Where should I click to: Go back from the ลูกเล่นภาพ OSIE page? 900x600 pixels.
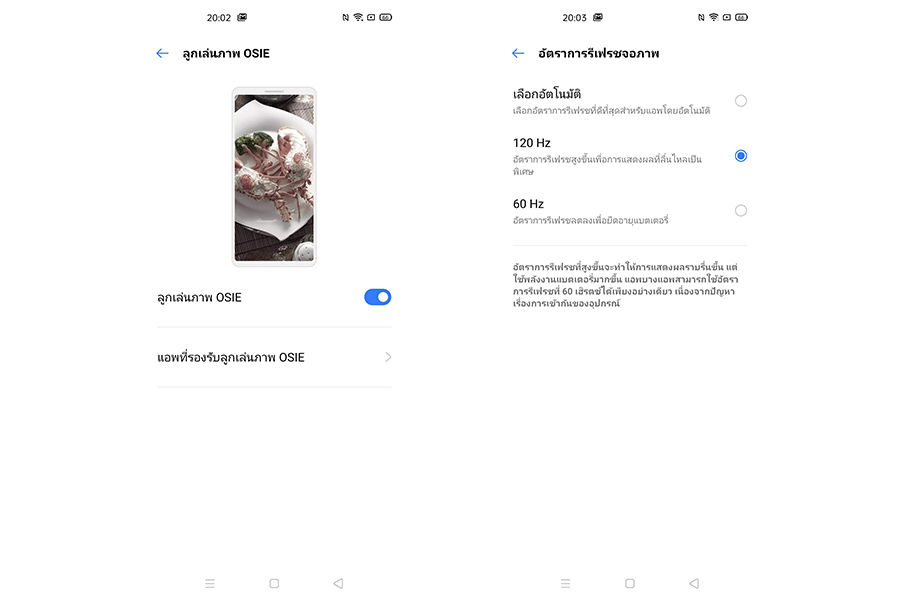[162, 54]
